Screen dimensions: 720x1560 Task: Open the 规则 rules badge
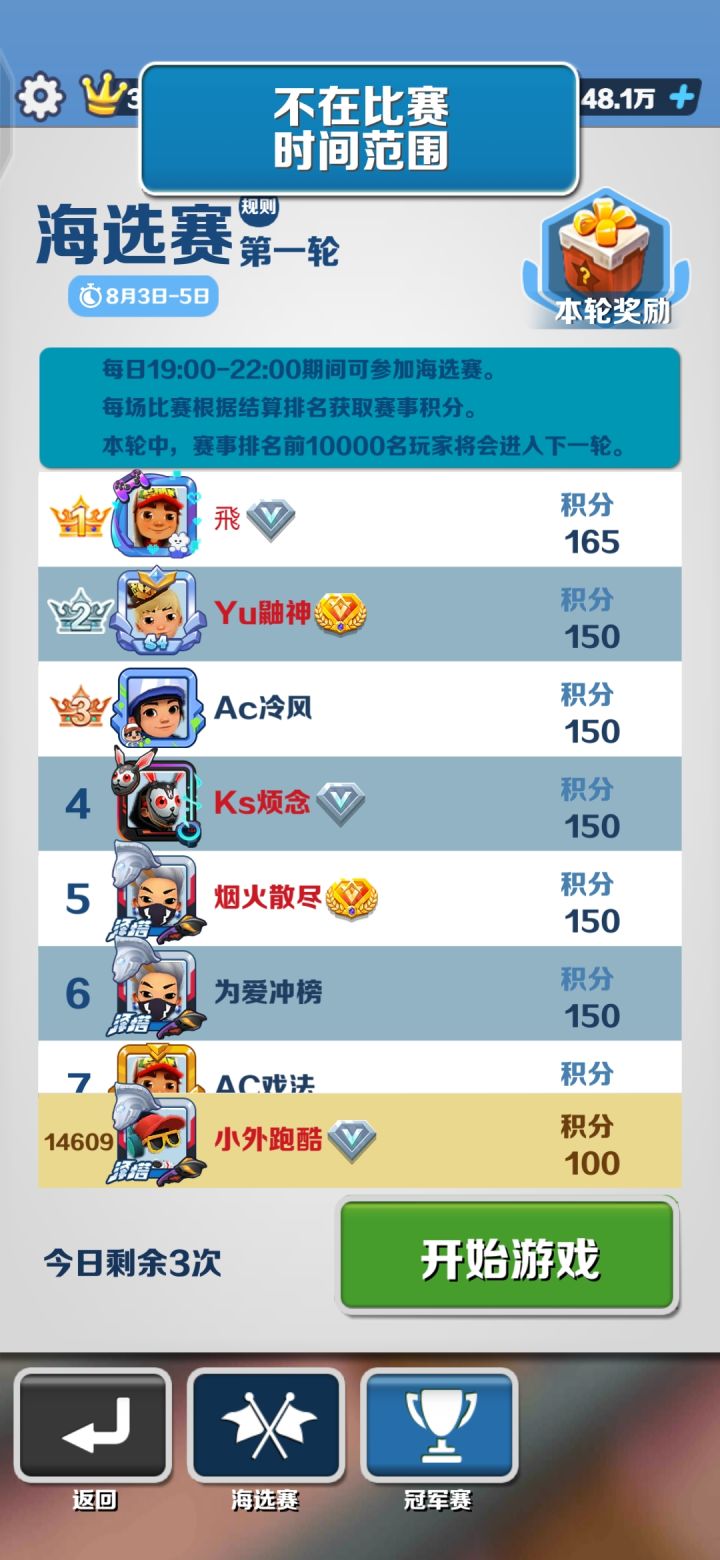259,207
